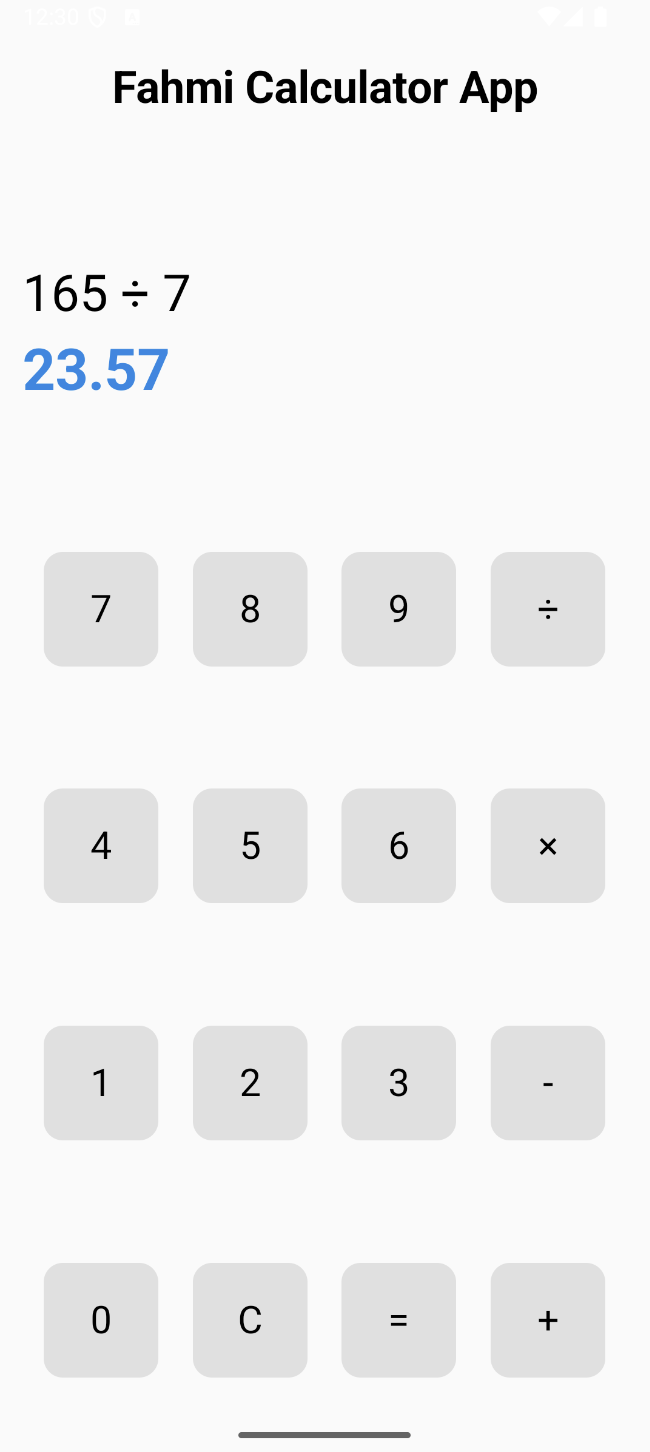The height and width of the screenshot is (1452, 650).
Task: Choose the multiplication operator
Action: 548,846
